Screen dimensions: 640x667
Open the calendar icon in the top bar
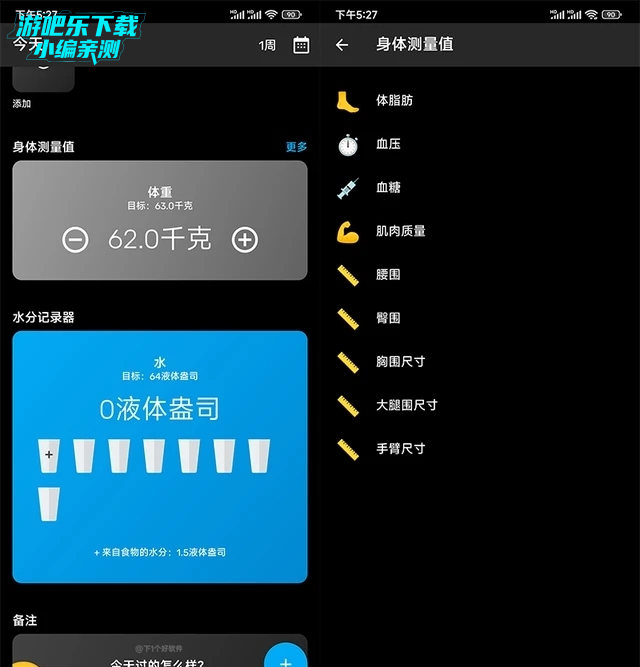click(x=301, y=45)
